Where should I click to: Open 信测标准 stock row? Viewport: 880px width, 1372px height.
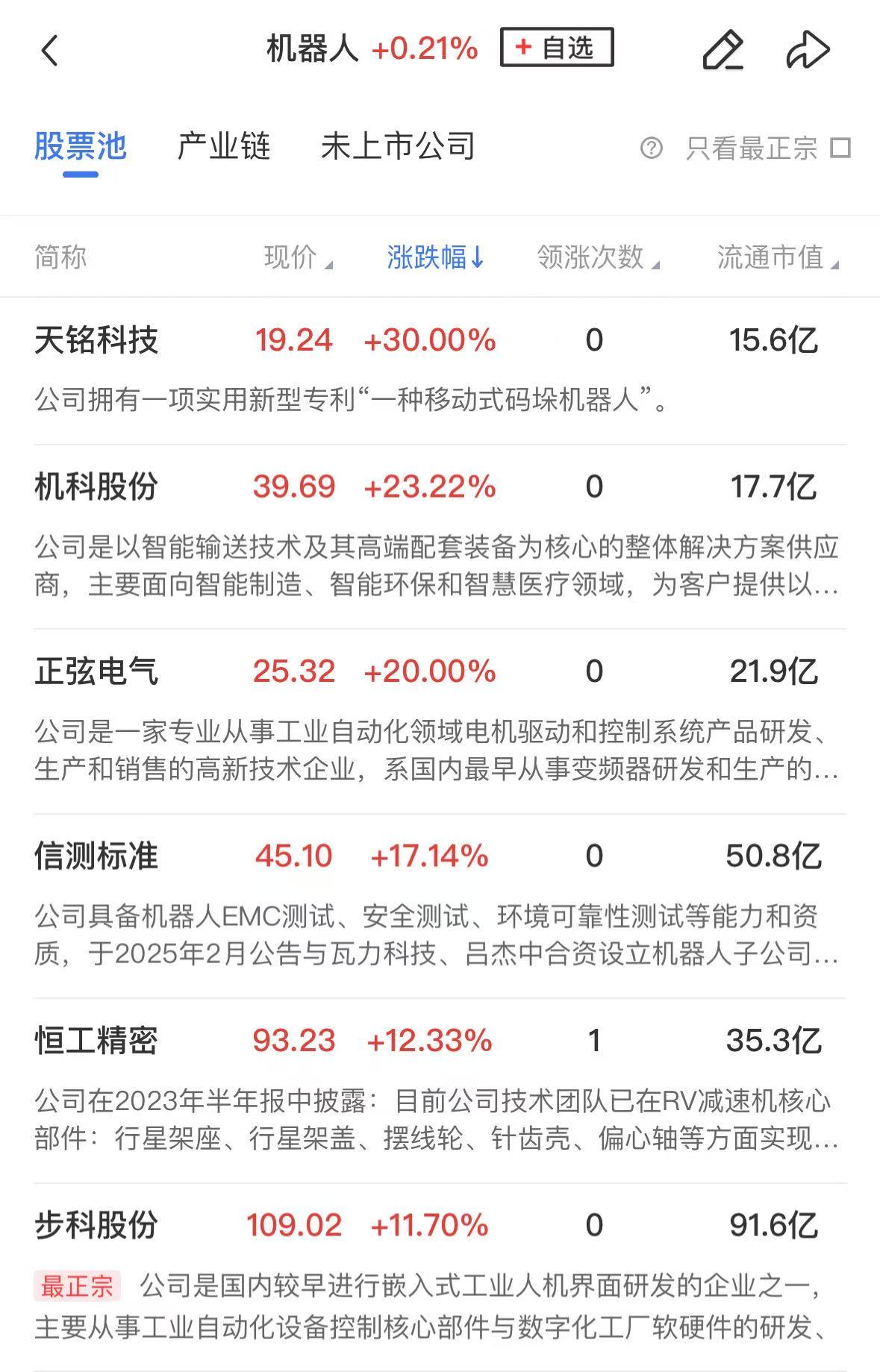tap(96, 856)
